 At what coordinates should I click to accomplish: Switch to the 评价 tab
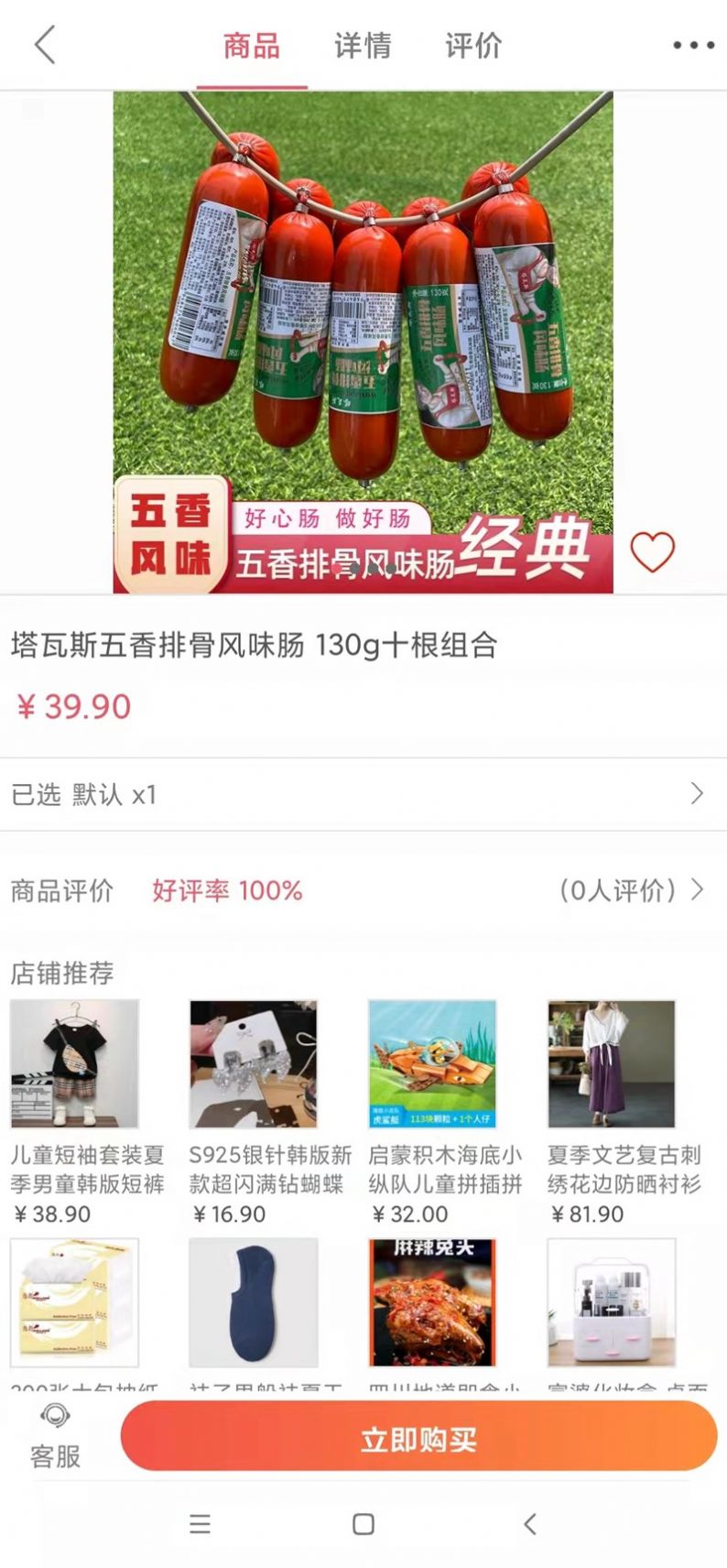click(472, 44)
